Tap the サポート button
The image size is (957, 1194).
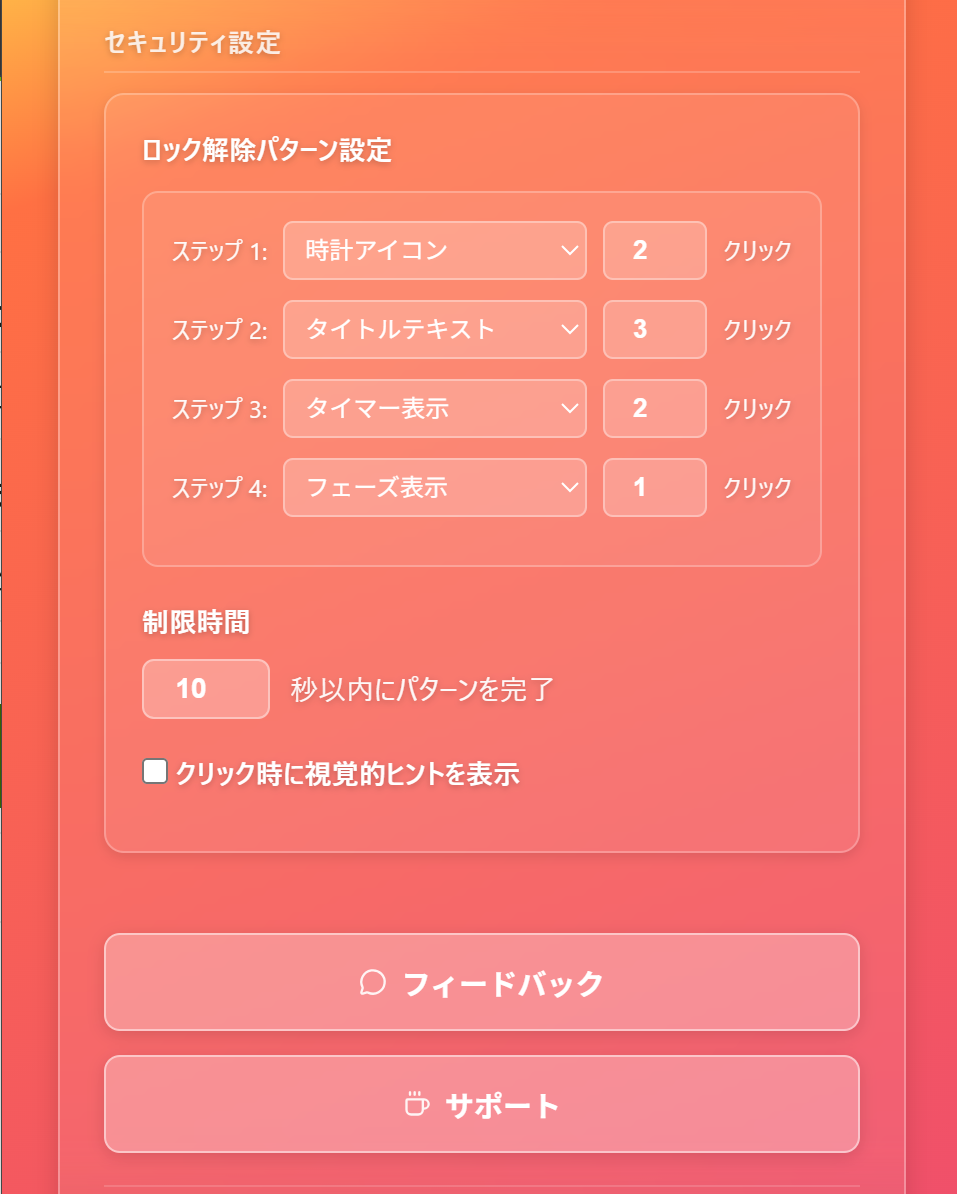(481, 1104)
